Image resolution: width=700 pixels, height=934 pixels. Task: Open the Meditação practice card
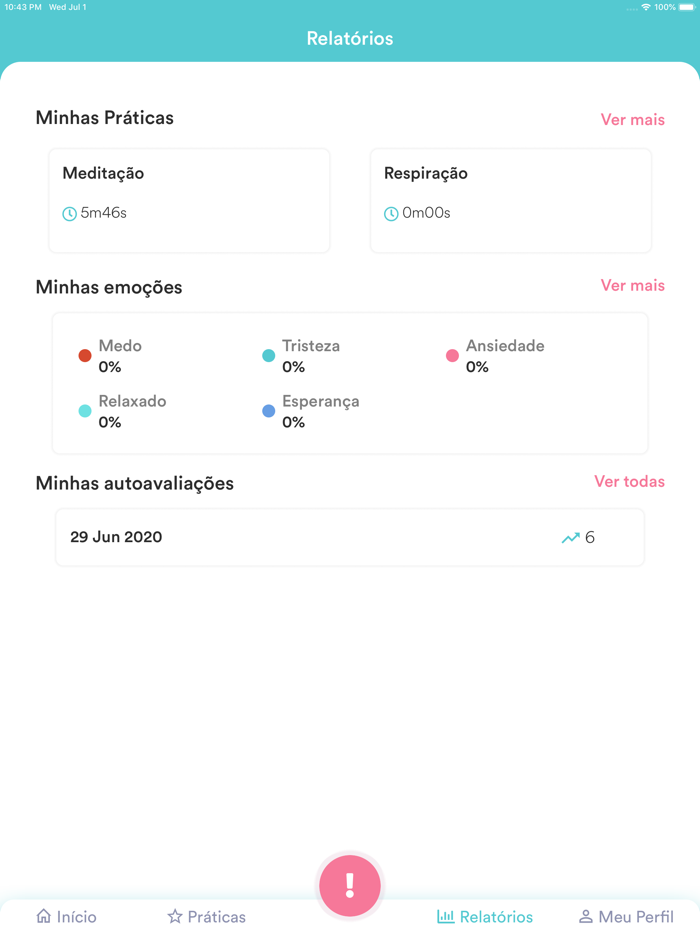click(x=189, y=200)
